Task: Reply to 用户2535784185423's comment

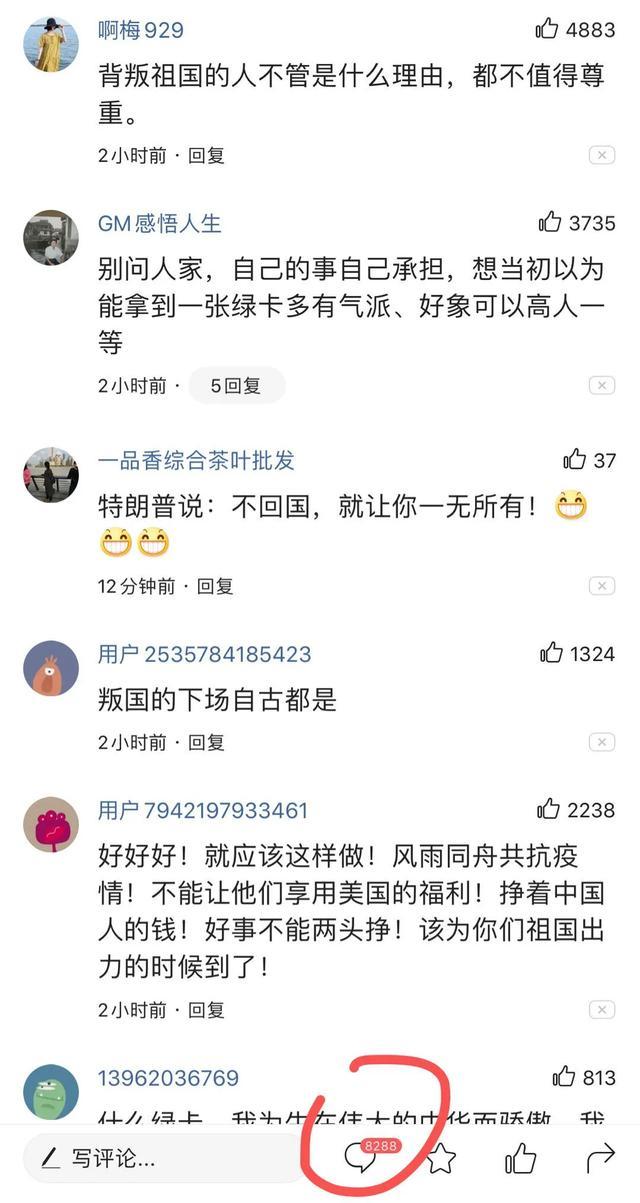Action: [x=207, y=742]
